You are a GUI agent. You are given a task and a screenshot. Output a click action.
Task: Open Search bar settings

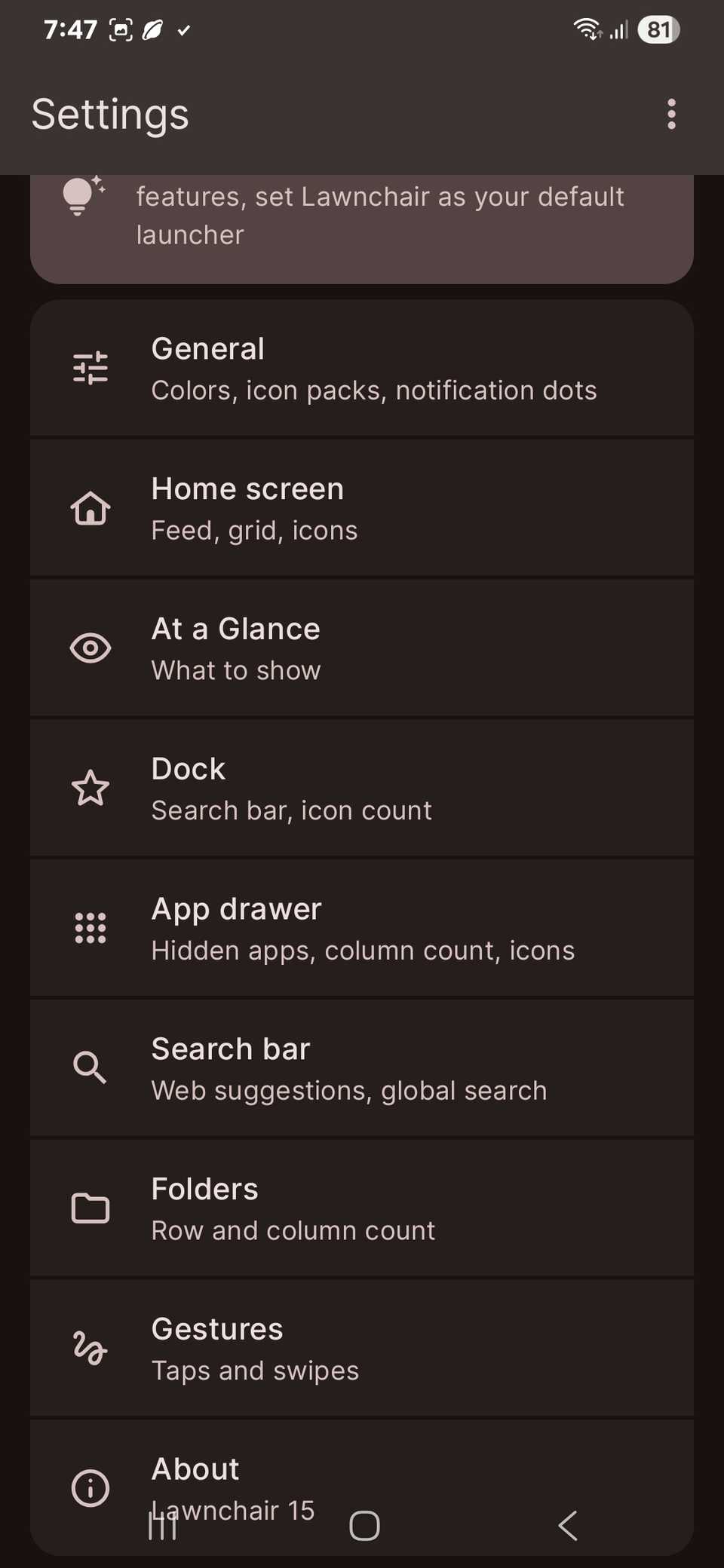pos(362,1068)
